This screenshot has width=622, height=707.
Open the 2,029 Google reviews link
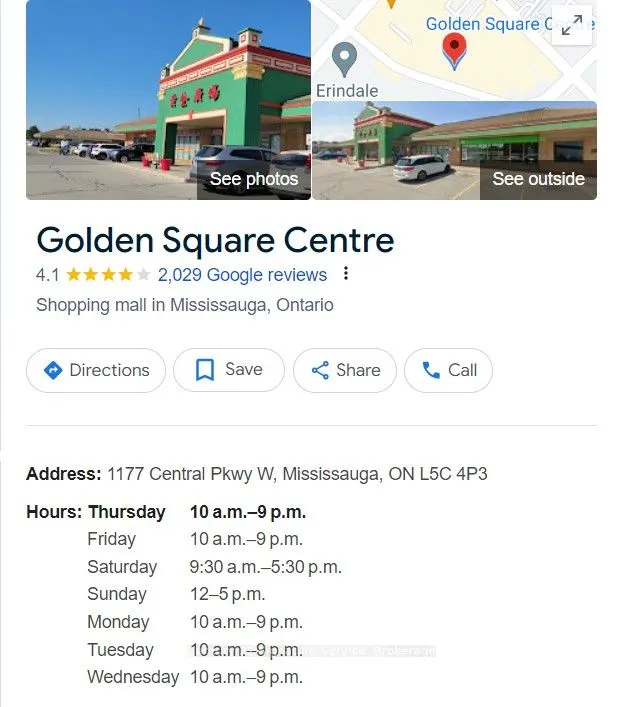pos(242,275)
